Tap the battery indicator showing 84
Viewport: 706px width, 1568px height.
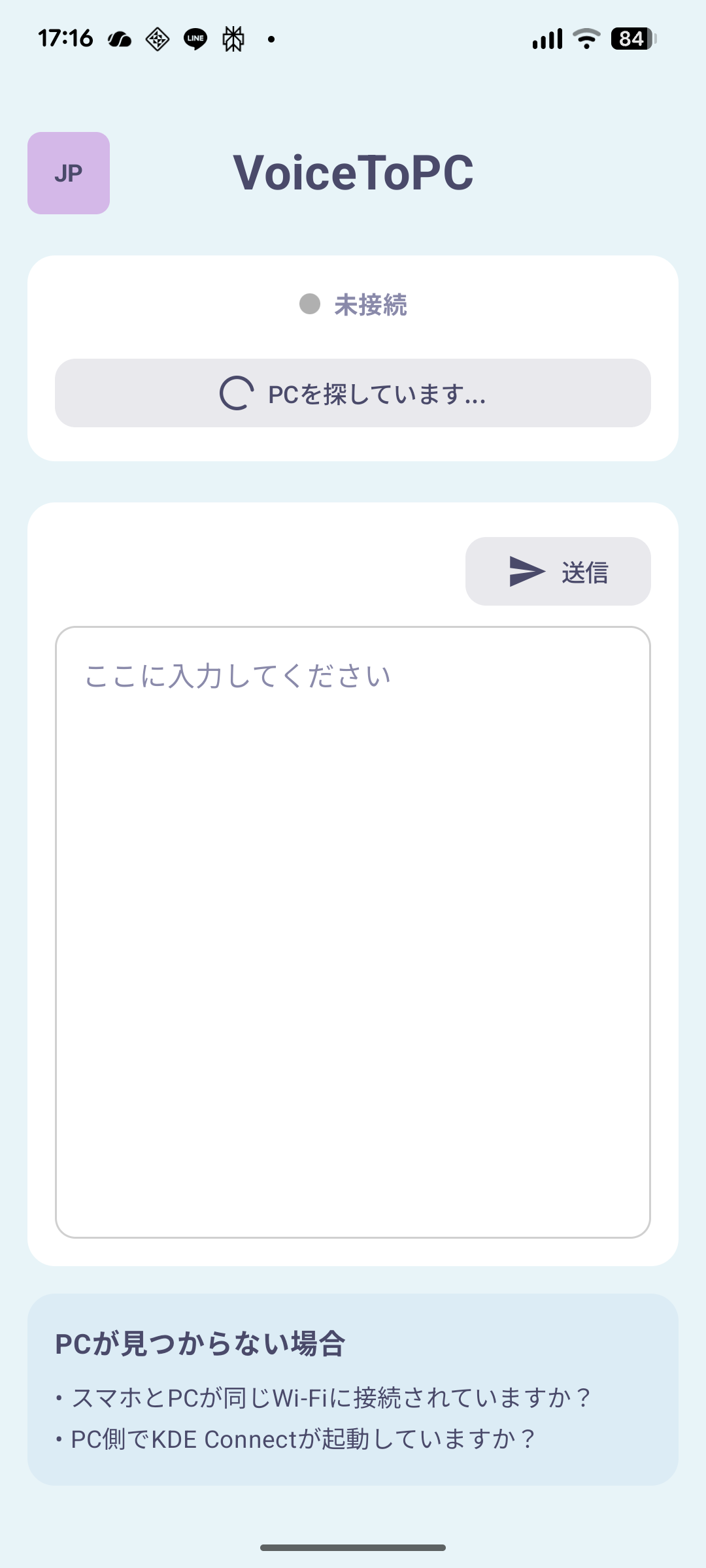click(x=630, y=39)
